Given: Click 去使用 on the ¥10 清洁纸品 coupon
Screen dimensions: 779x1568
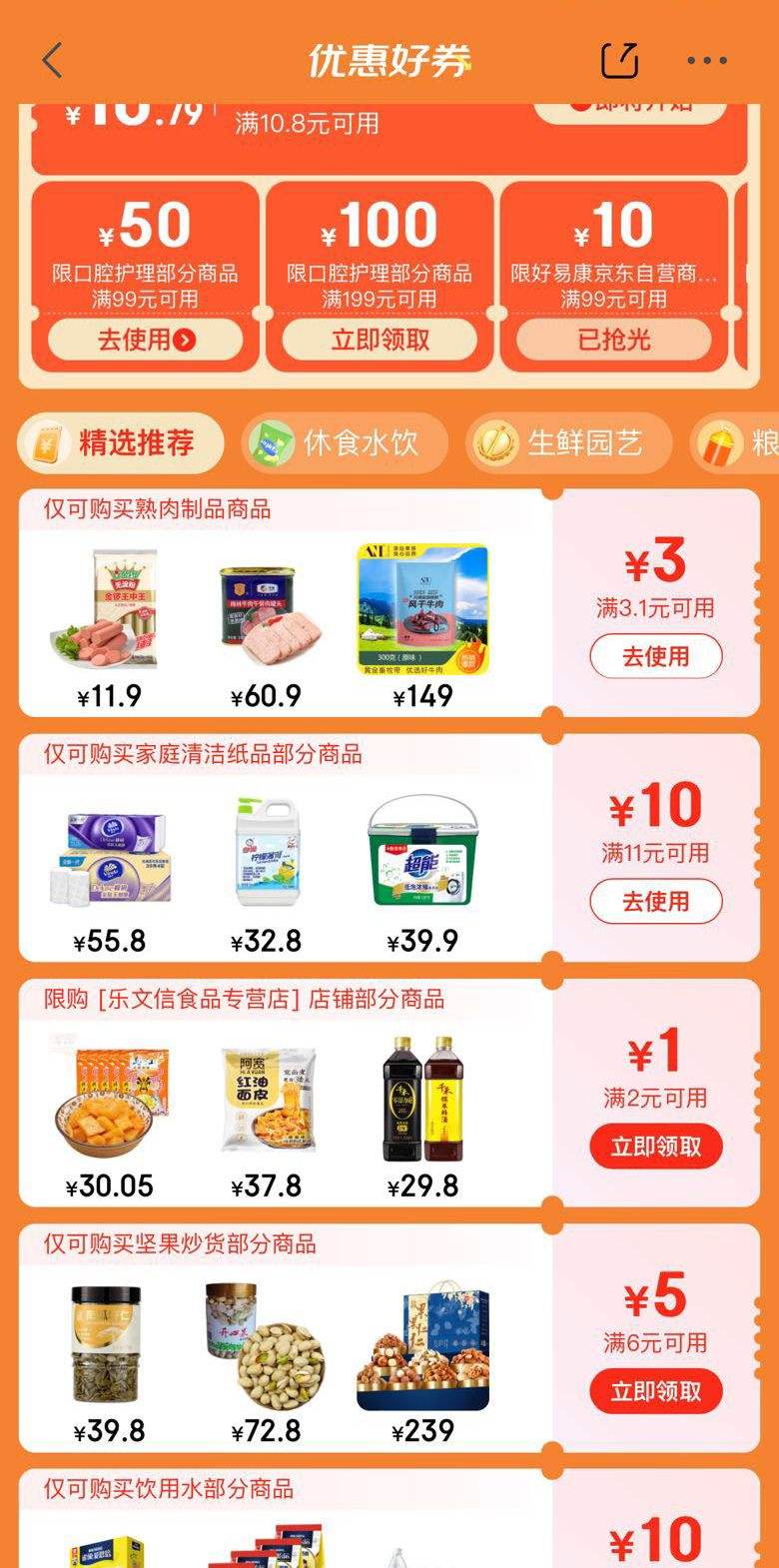Looking at the screenshot, I should (x=655, y=901).
